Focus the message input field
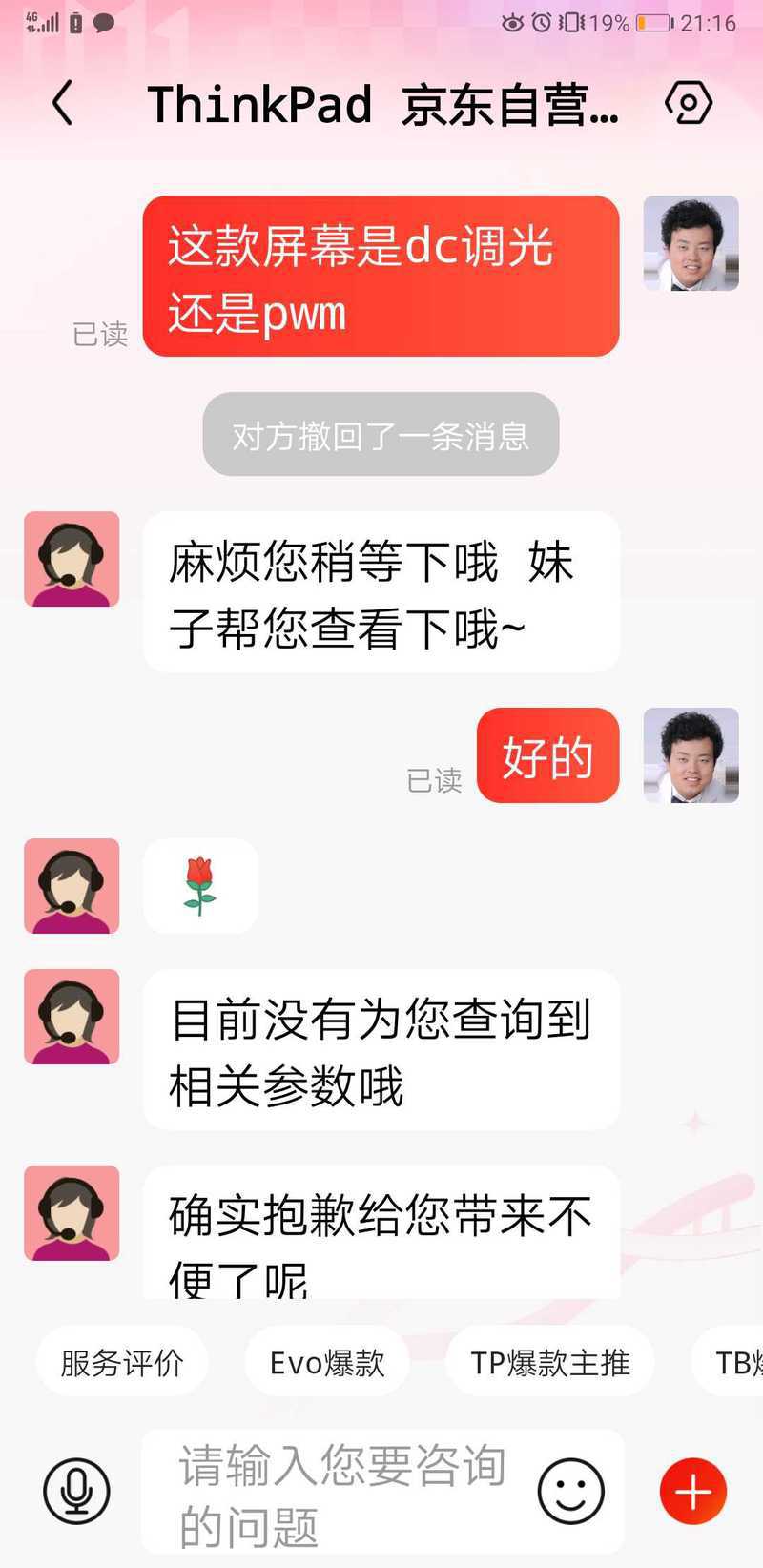 [343, 1493]
